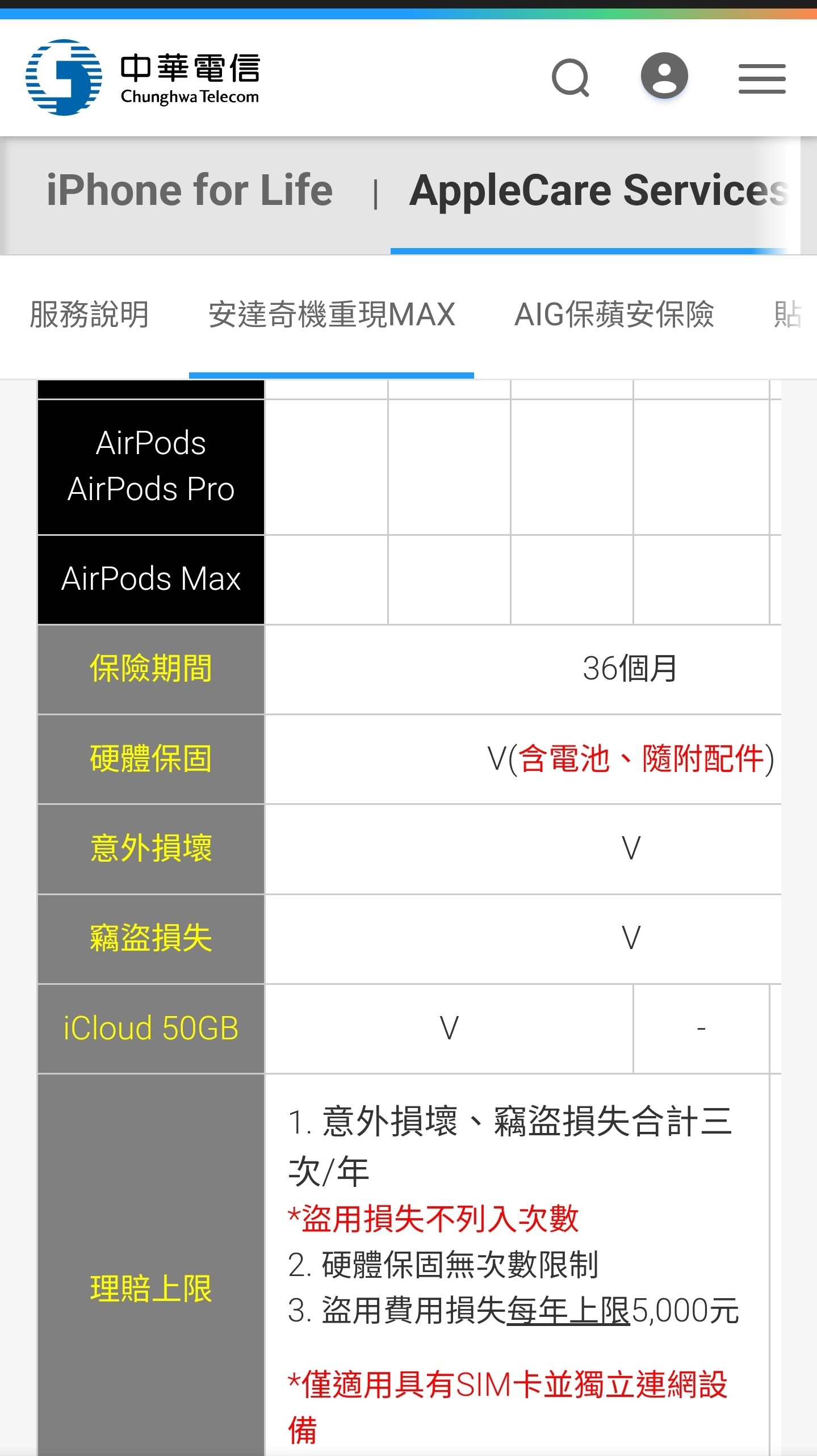Switch to the AIG保蘋安保險 tab

click(614, 314)
